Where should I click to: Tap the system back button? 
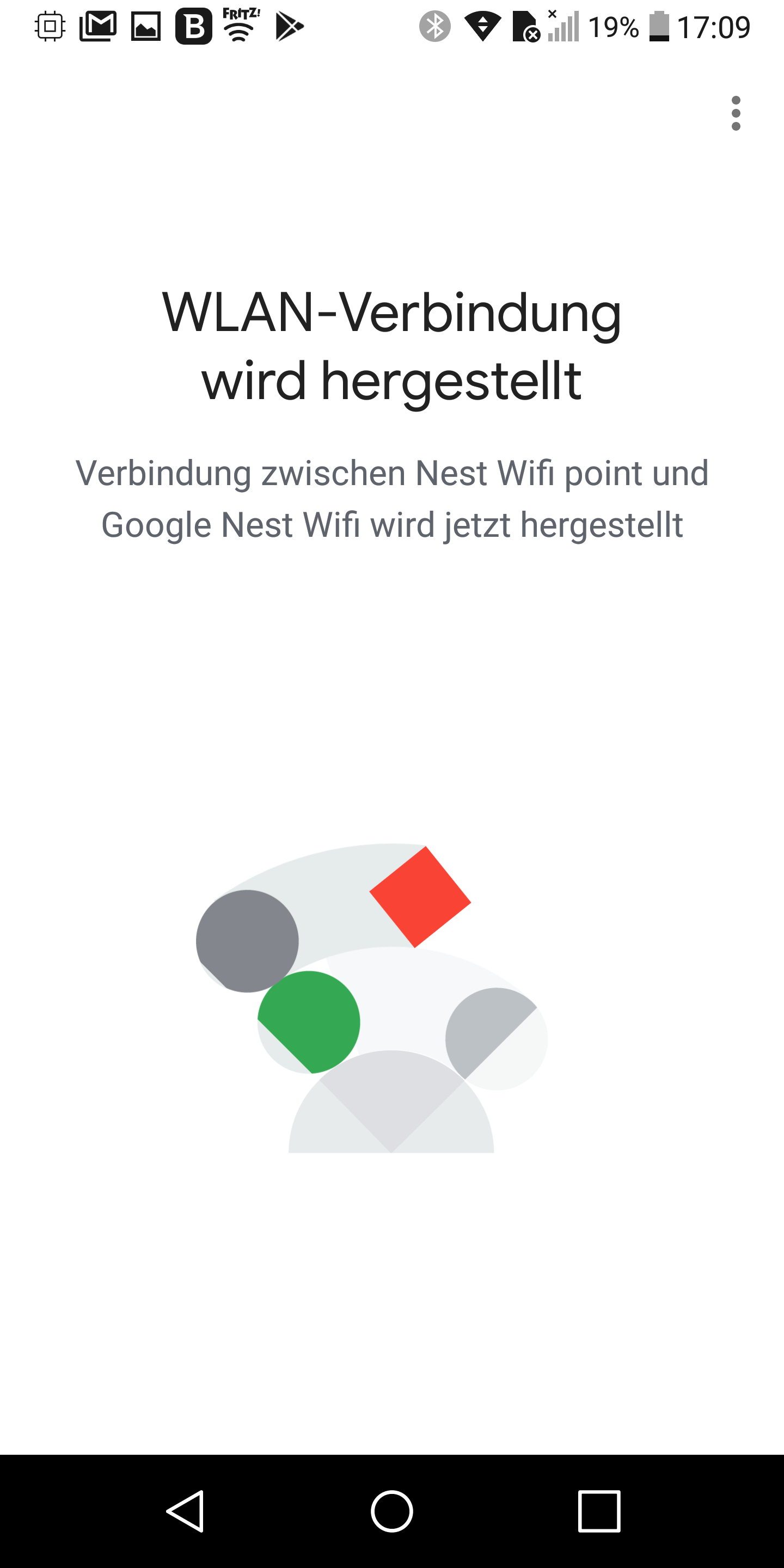tap(185, 1510)
